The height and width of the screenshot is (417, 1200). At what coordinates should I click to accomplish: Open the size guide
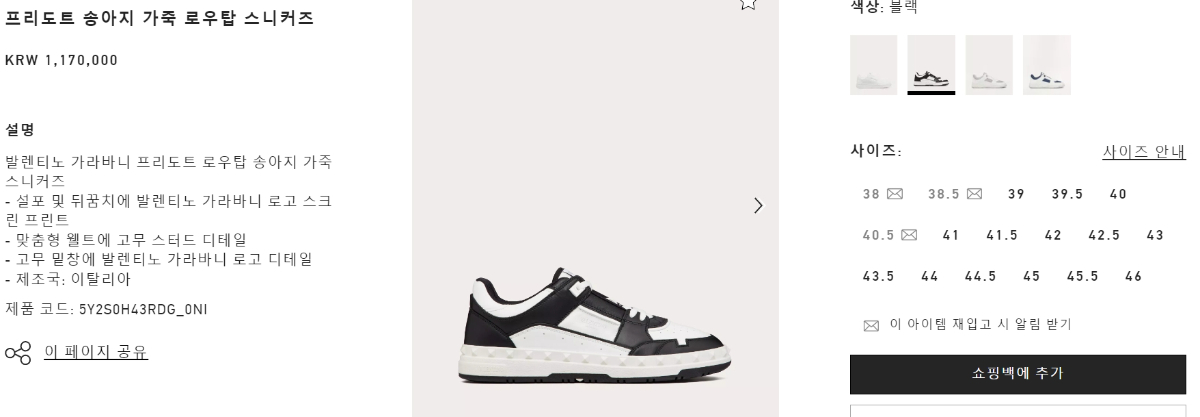click(1143, 152)
